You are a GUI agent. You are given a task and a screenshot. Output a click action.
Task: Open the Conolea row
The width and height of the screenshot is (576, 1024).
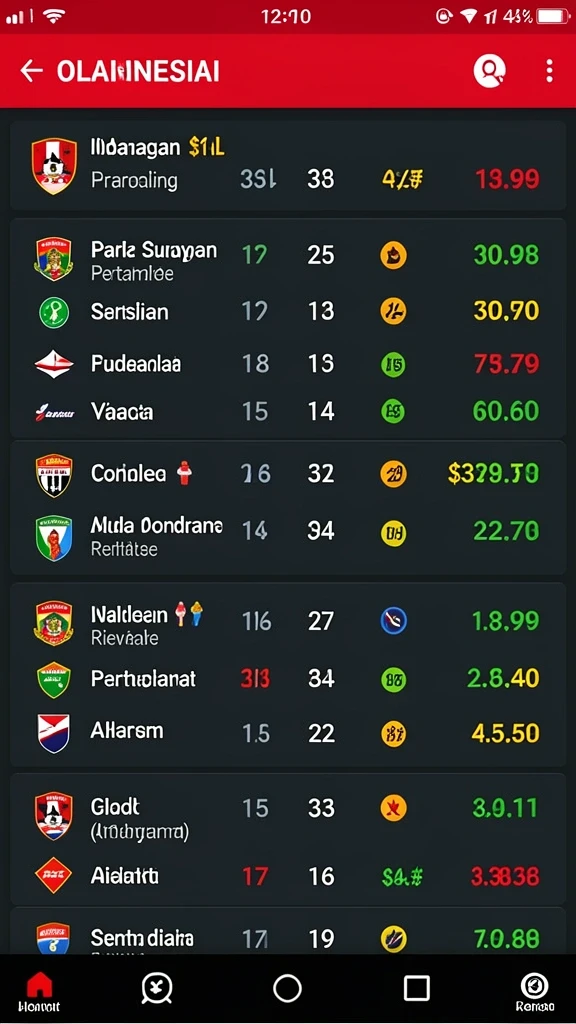click(x=288, y=473)
